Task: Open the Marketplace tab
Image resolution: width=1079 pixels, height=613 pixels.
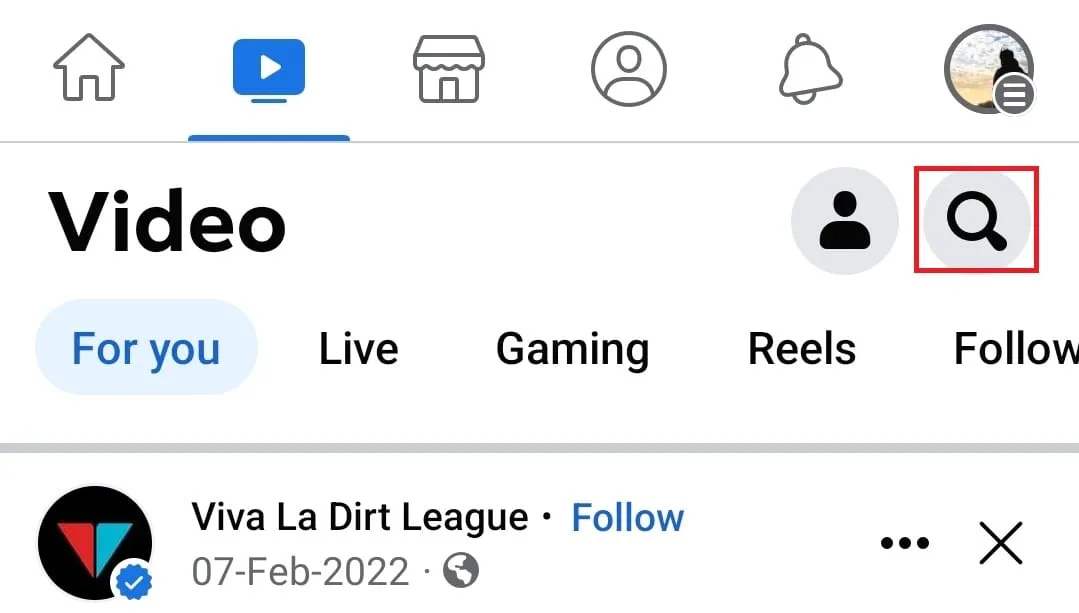Action: coord(448,69)
